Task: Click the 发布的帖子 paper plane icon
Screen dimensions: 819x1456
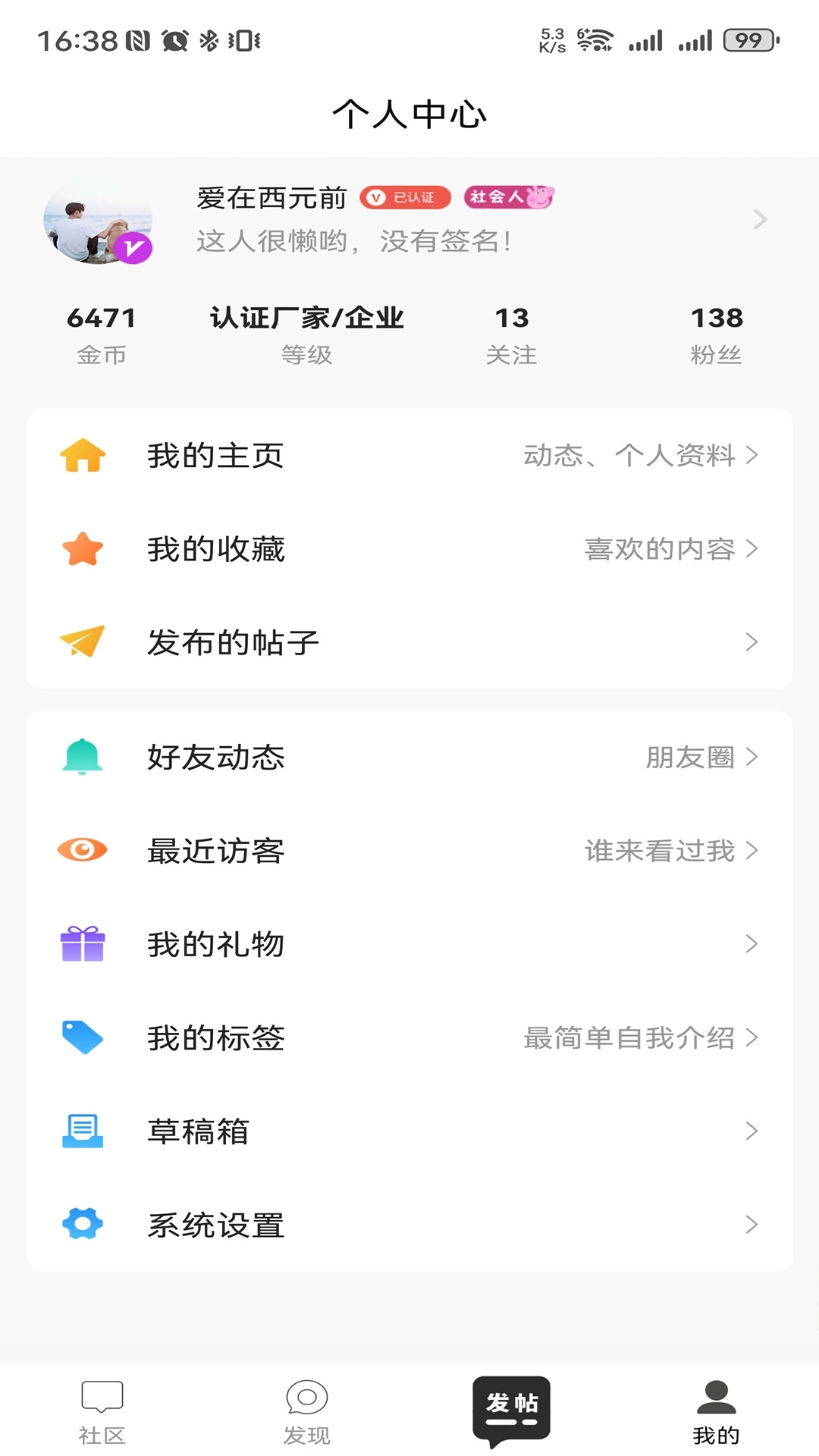Action: (83, 642)
